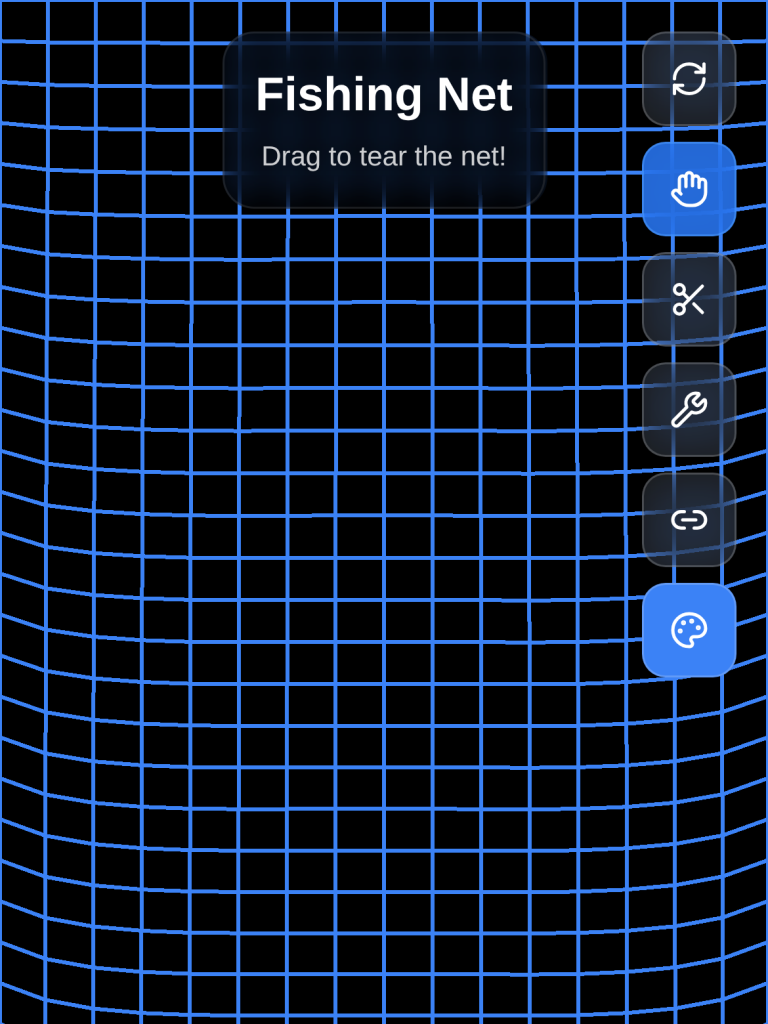Open the net color picker via palette icon
This screenshot has width=768, height=1024.
(688, 631)
